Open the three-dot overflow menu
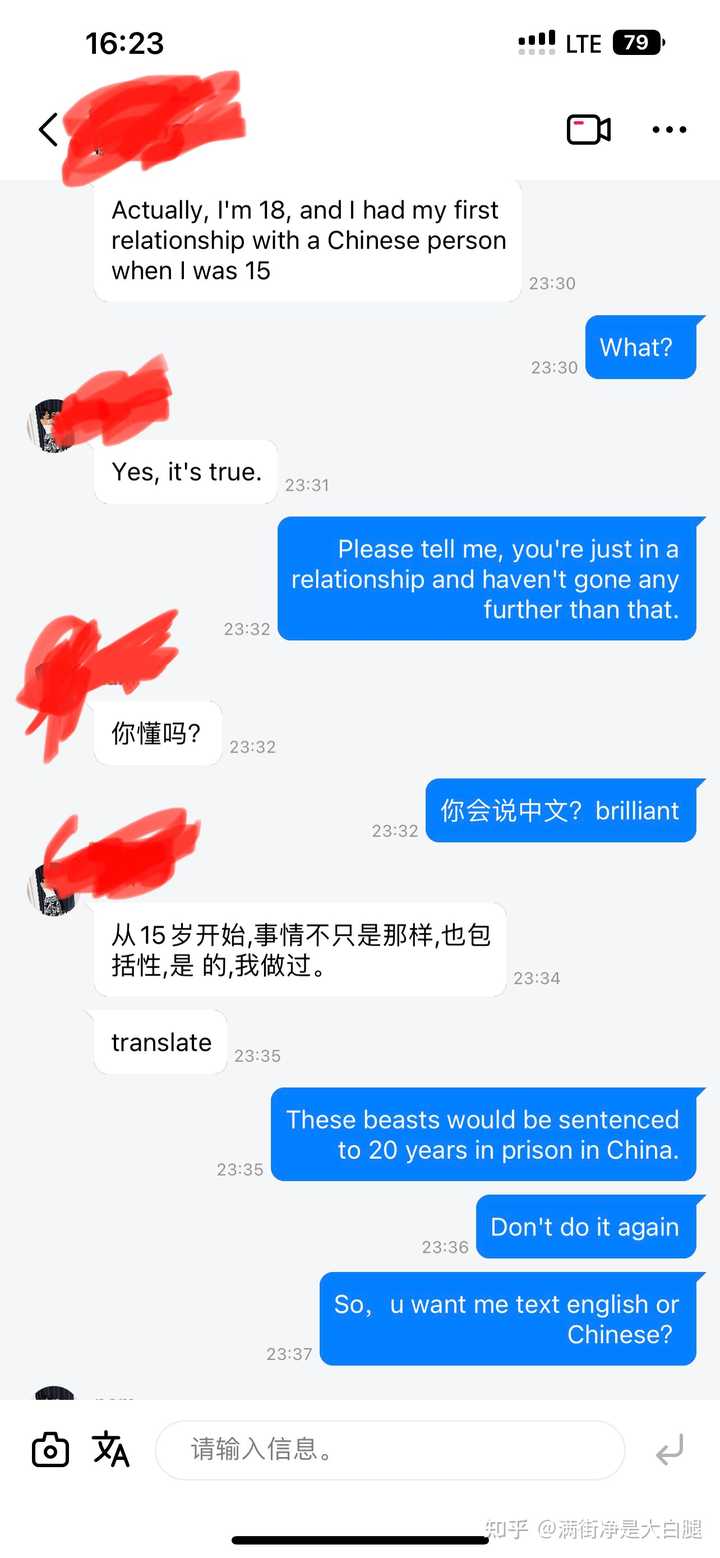This screenshot has width=720, height=1558. (x=669, y=129)
